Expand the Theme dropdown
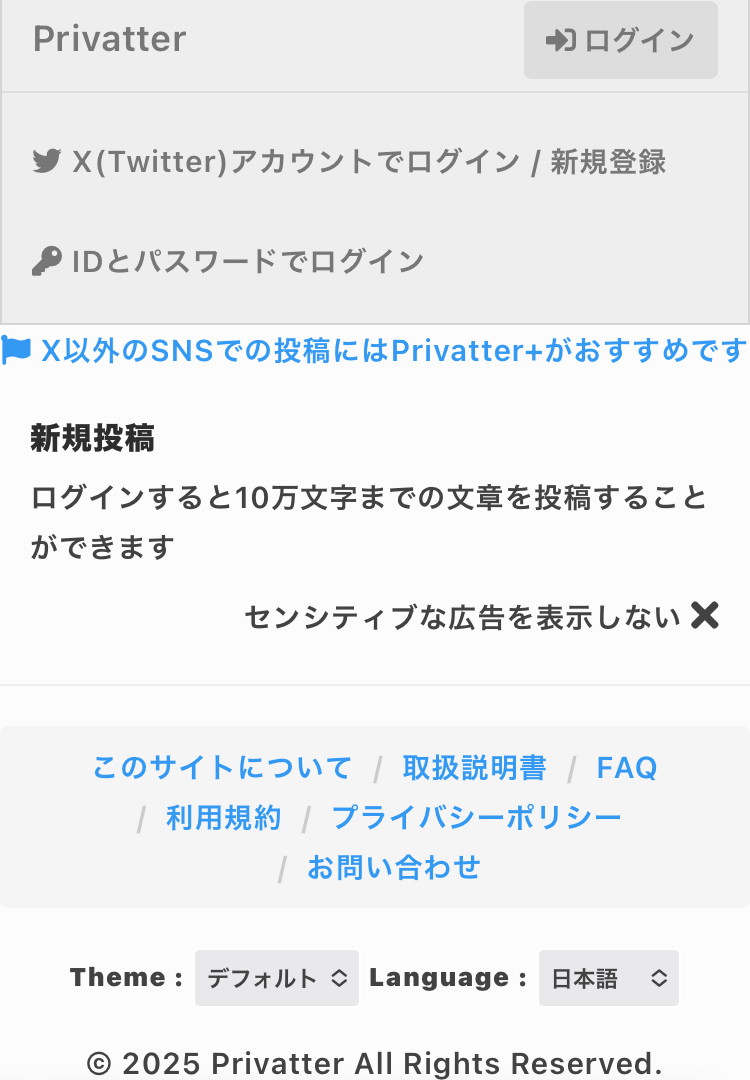Image resolution: width=750 pixels, height=1080 pixels. 277,978
